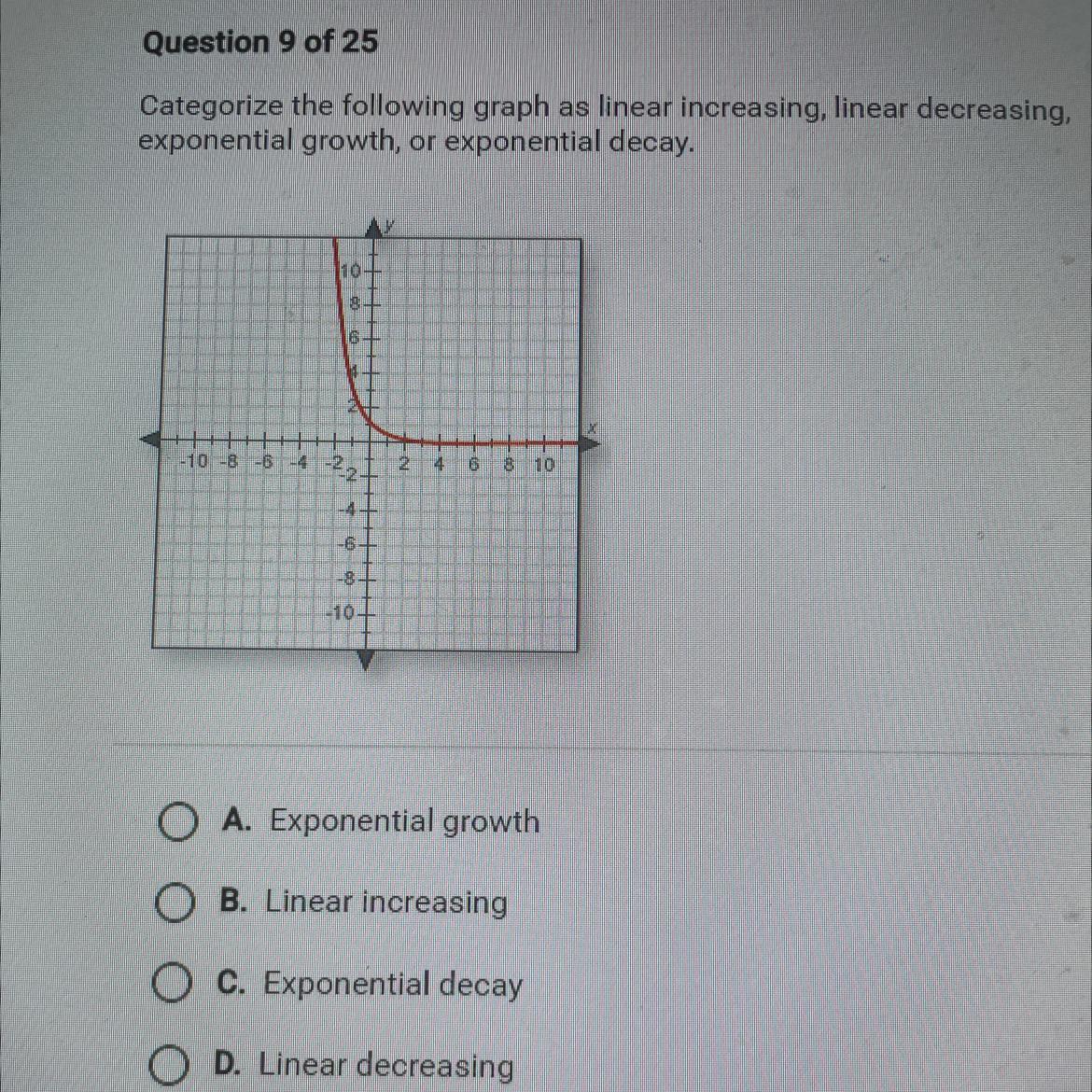
Task: Choose option B, Linear increasing
Action: click(x=175, y=903)
